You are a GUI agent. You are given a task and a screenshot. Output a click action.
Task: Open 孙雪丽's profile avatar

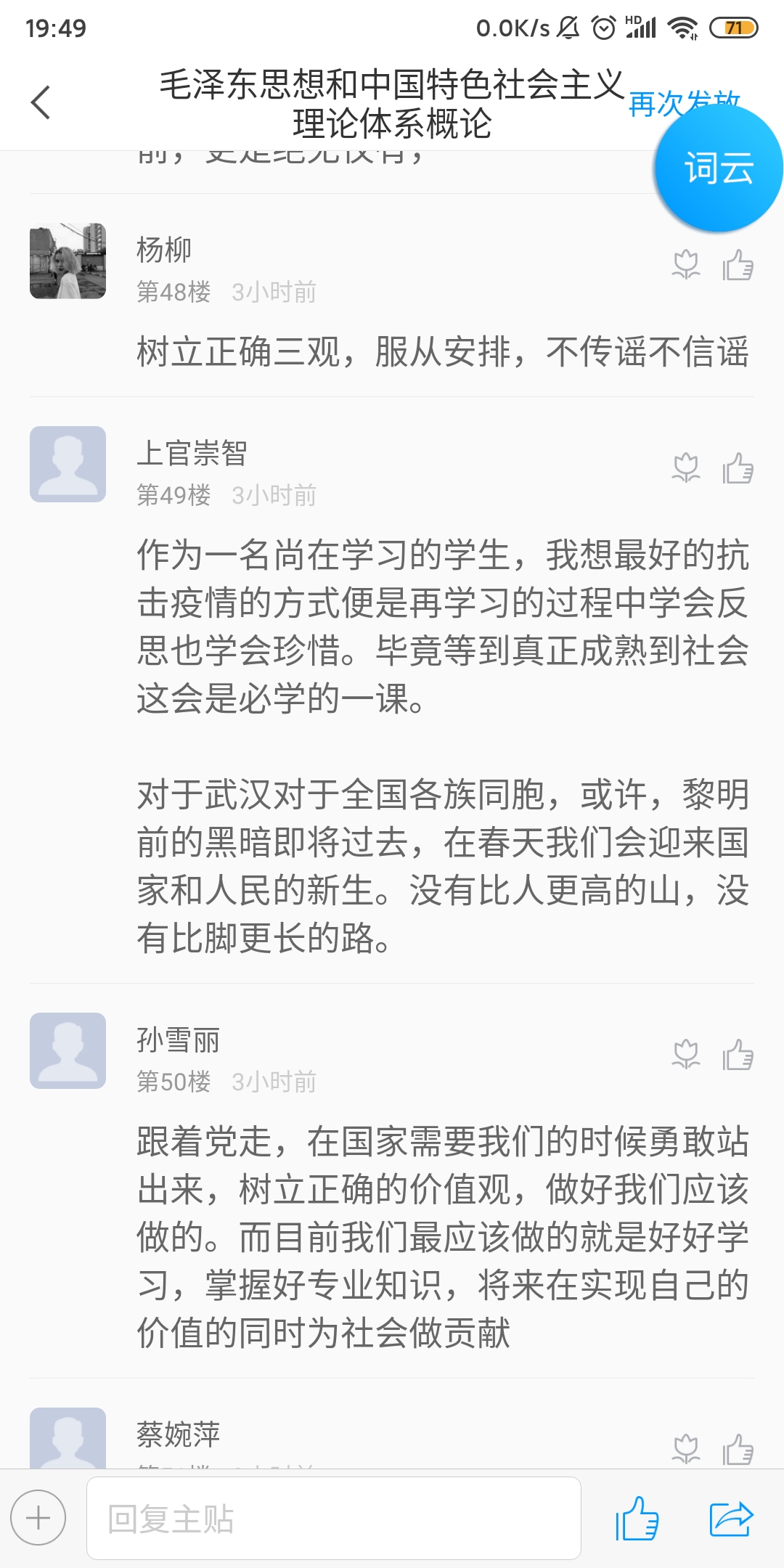tap(68, 1050)
